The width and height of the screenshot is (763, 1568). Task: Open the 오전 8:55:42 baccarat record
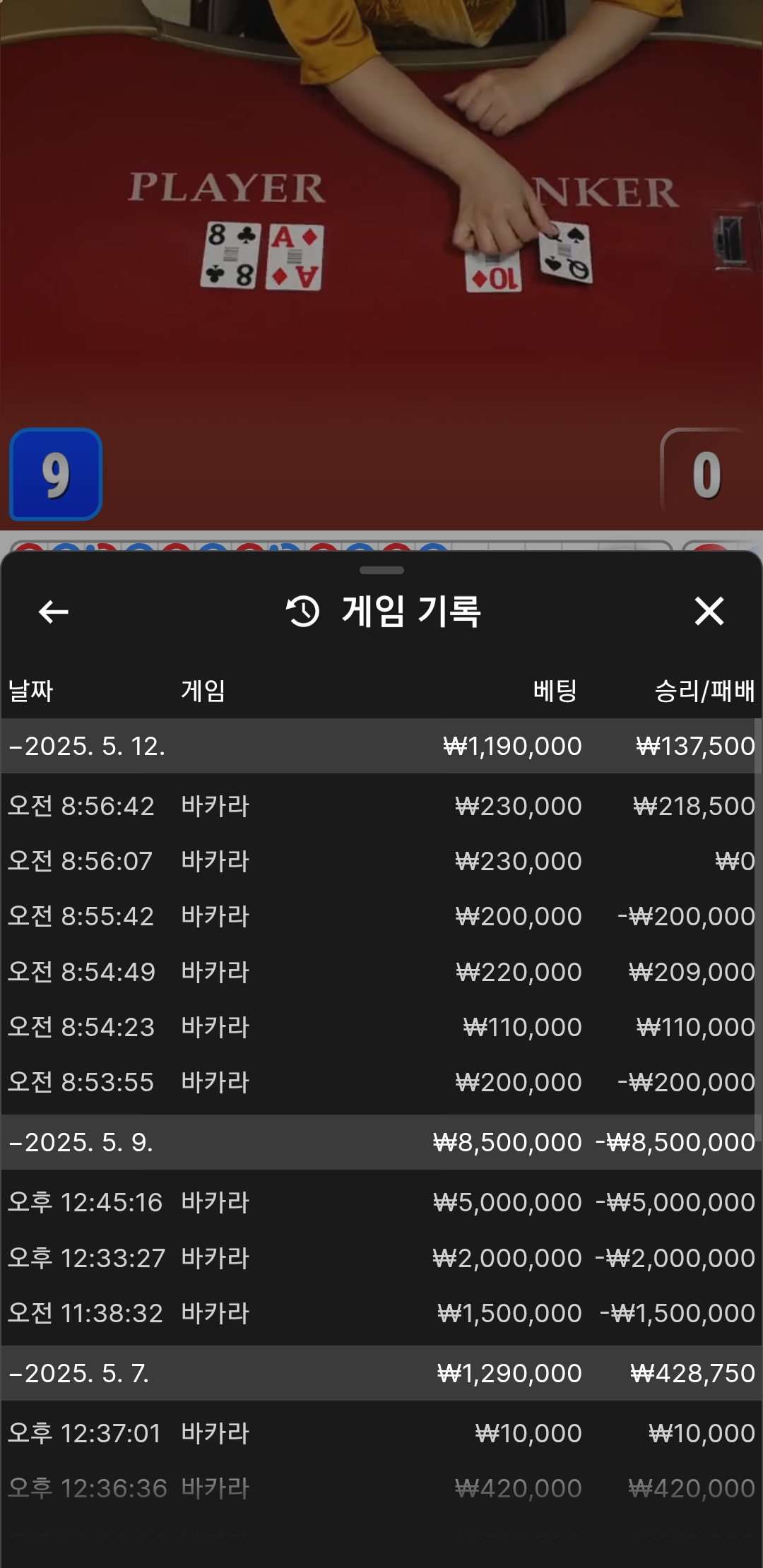tap(381, 916)
